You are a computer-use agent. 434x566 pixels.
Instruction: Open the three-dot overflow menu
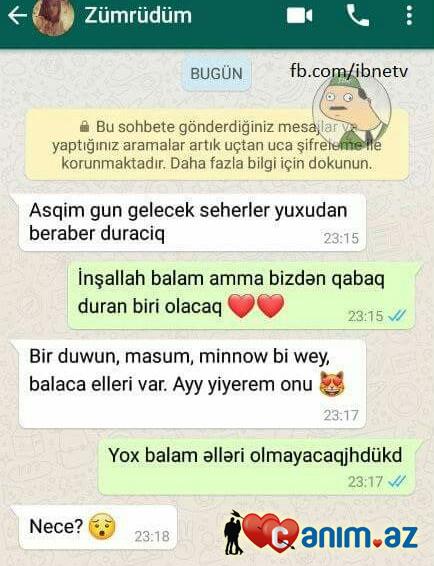[409, 15]
